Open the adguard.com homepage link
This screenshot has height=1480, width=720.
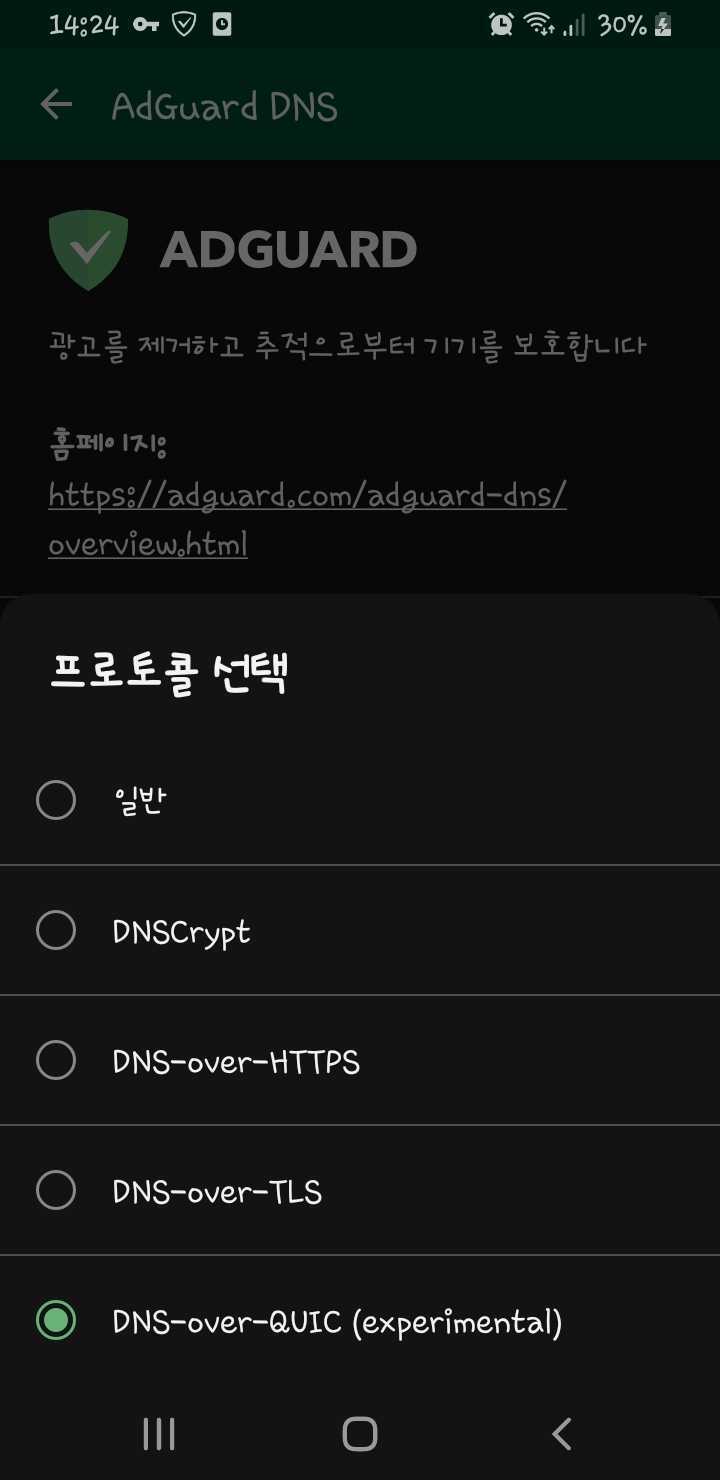click(x=306, y=495)
